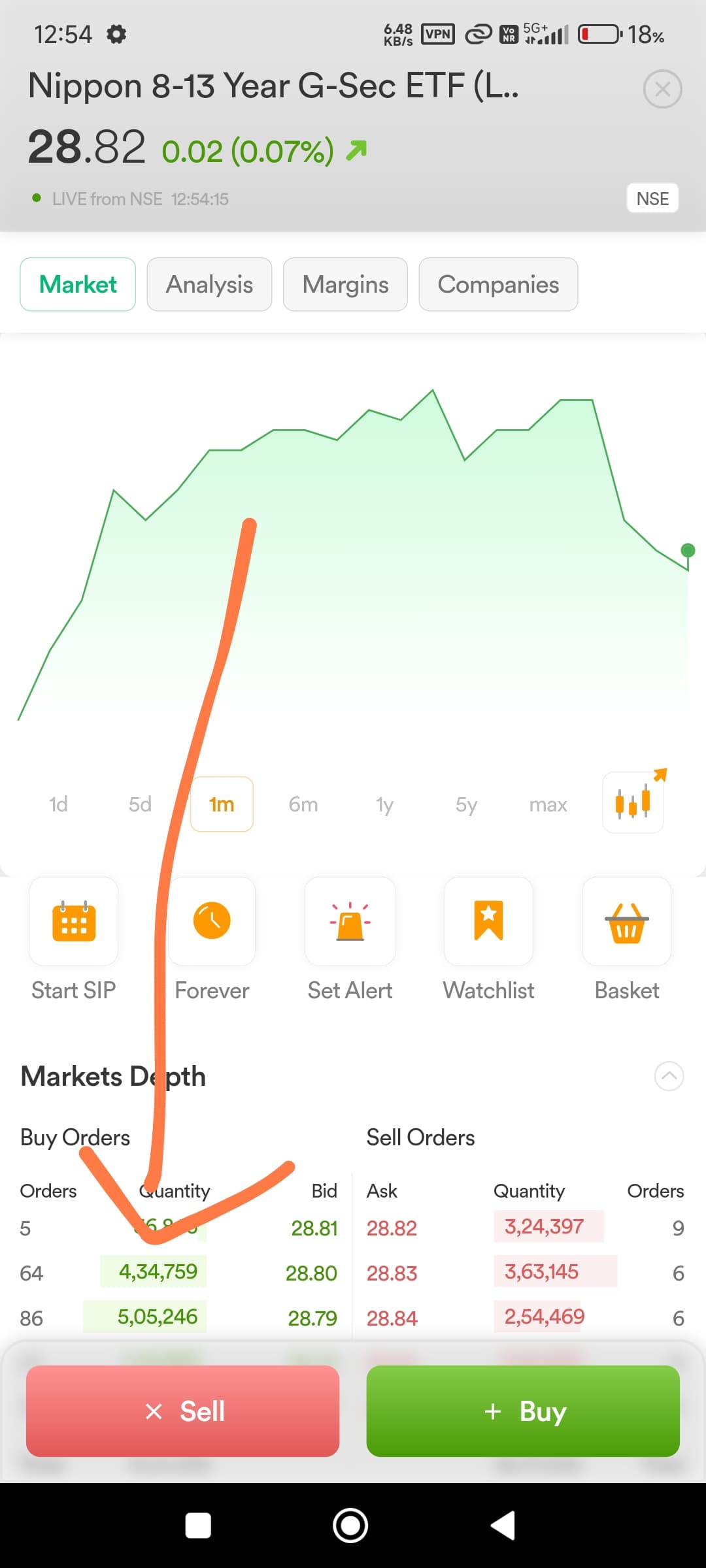Select the Market tab
This screenshot has height=1568, width=706.
pyautogui.click(x=78, y=284)
